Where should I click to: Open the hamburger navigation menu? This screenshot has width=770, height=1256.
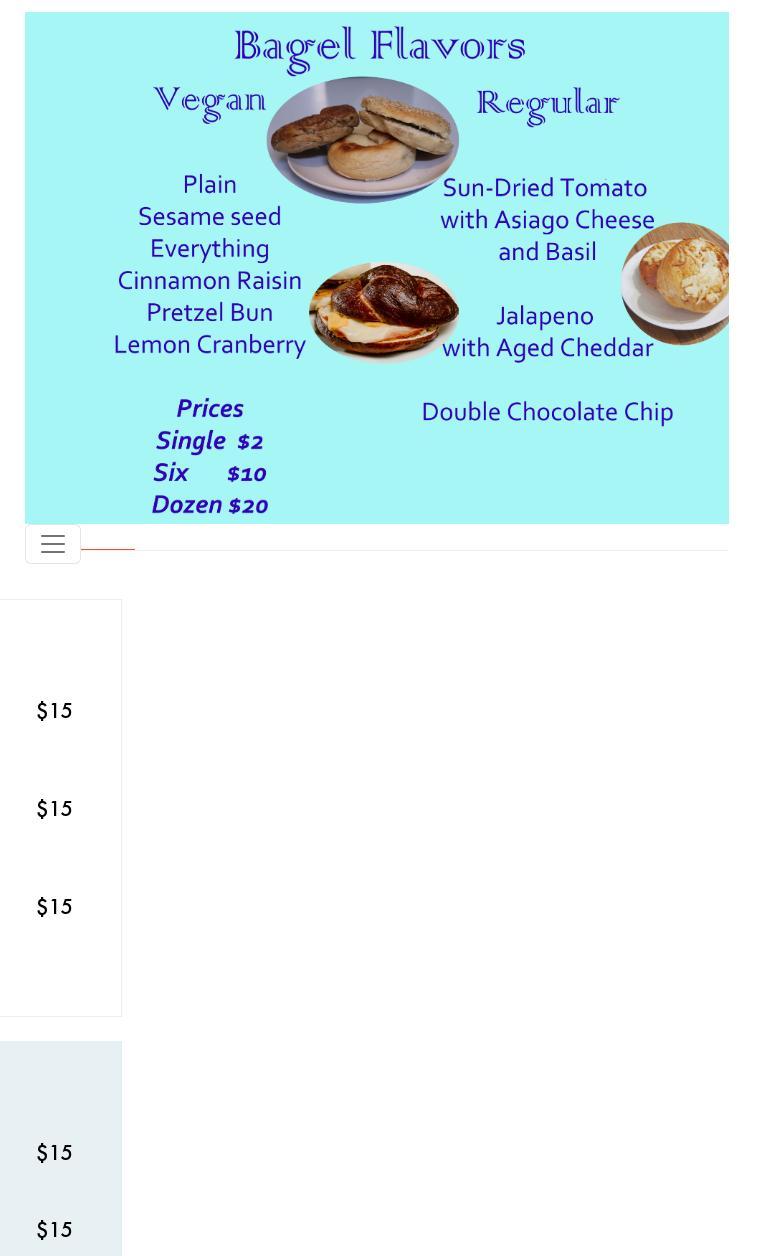tap(53, 544)
